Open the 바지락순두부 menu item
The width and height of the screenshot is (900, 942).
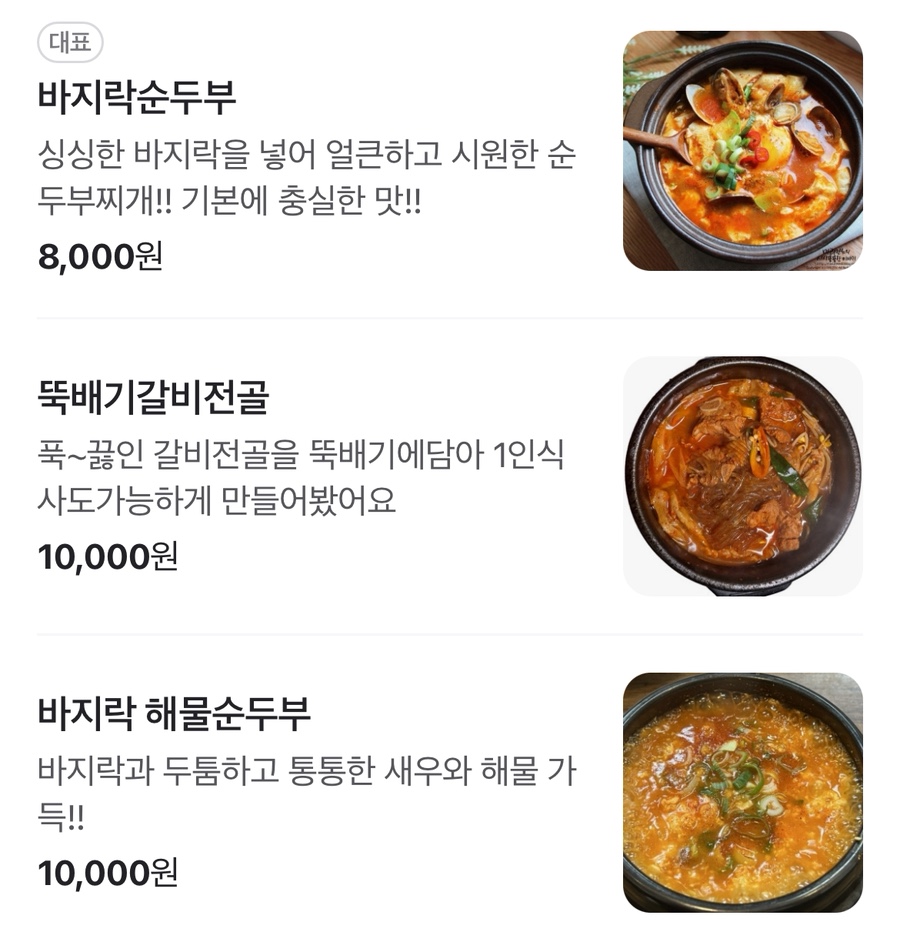(x=137, y=97)
